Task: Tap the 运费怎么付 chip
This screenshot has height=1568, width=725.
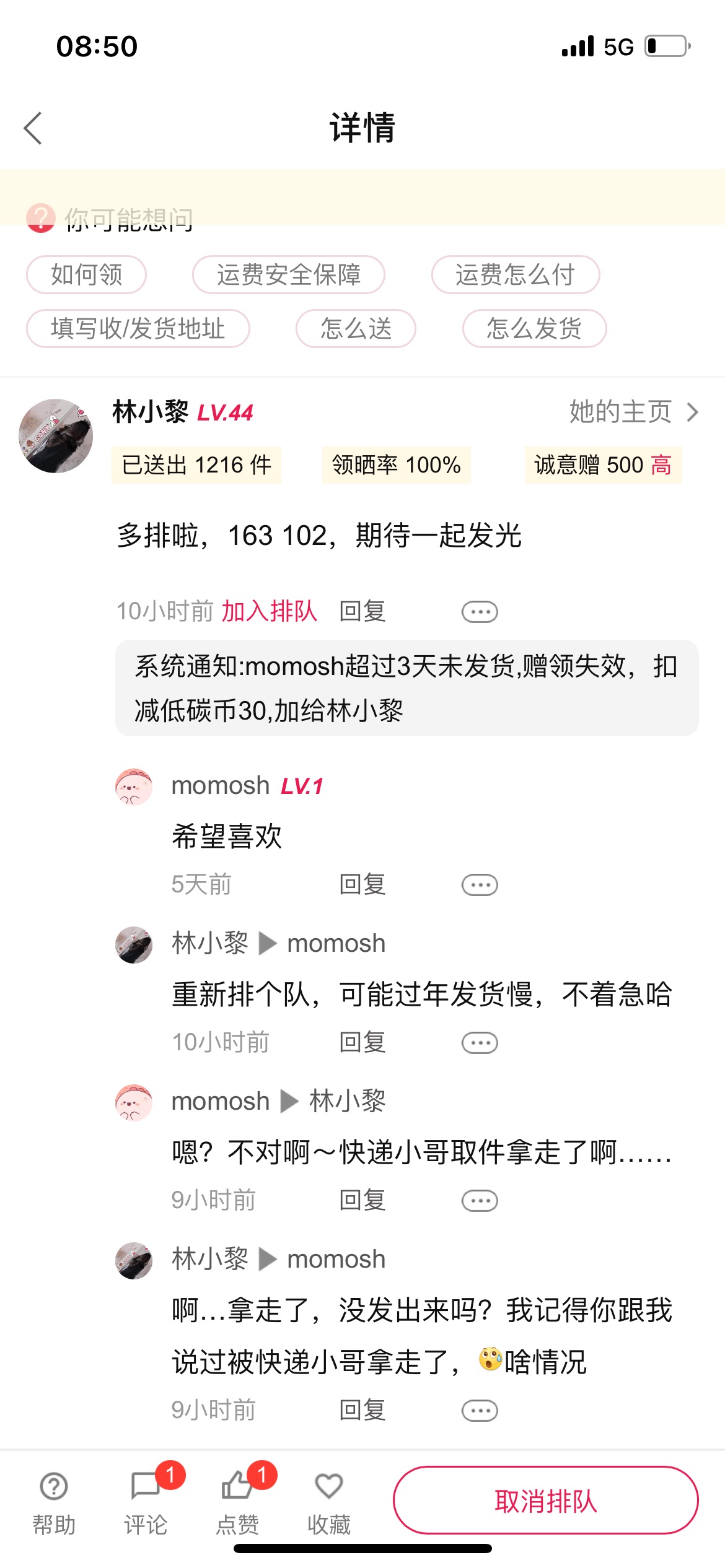Action: point(516,274)
